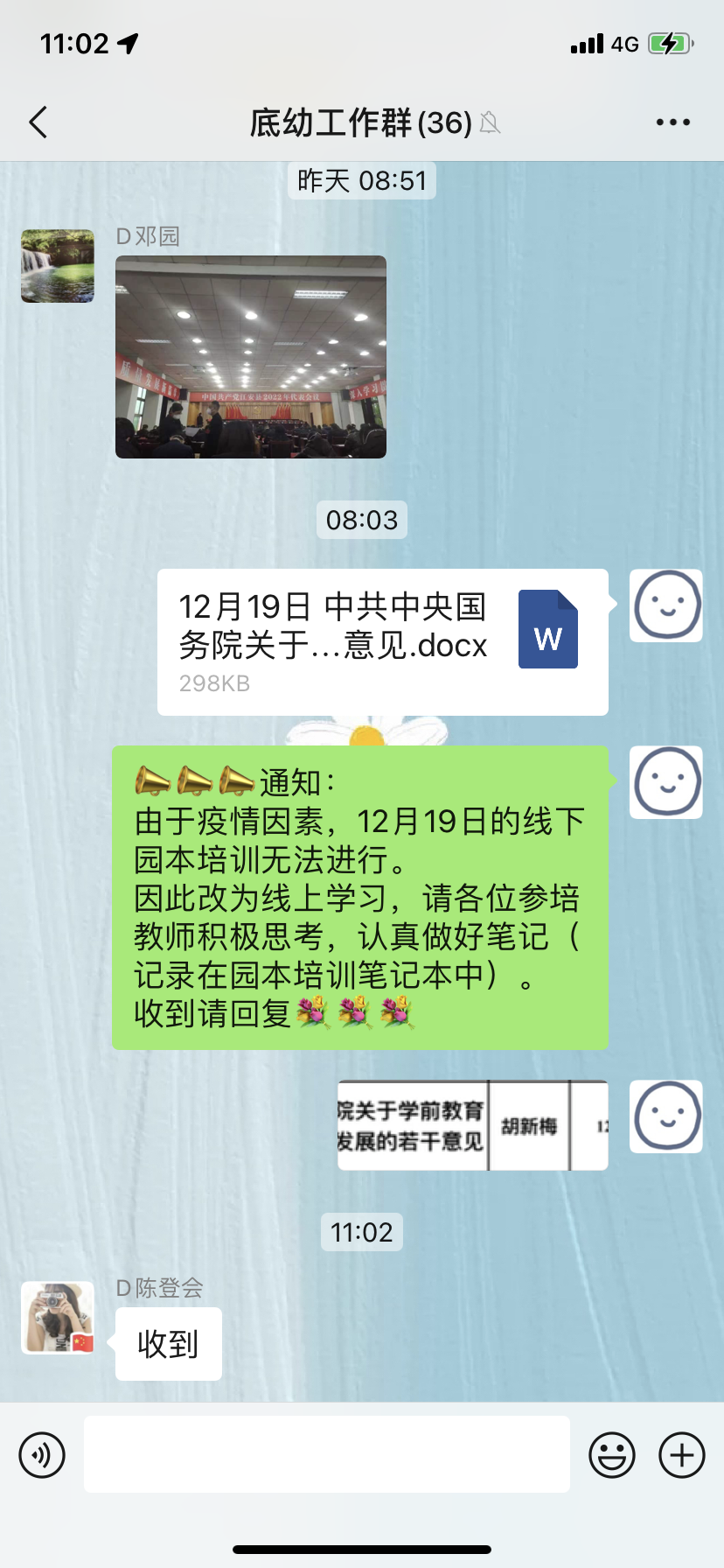724x1568 pixels.
Task: Go back to the chat list
Action: pos(38,122)
